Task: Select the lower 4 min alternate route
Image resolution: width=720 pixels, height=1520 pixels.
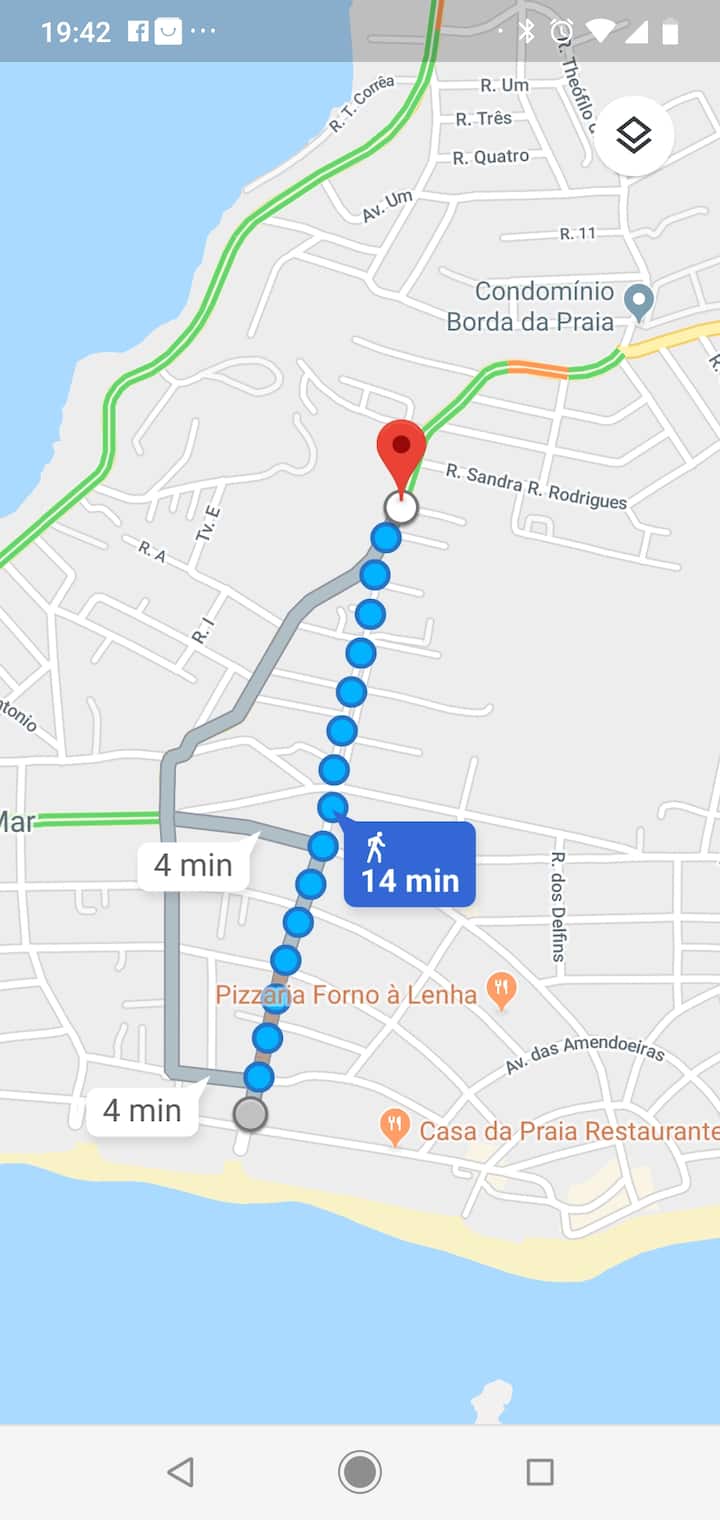Action: pyautogui.click(x=141, y=1110)
